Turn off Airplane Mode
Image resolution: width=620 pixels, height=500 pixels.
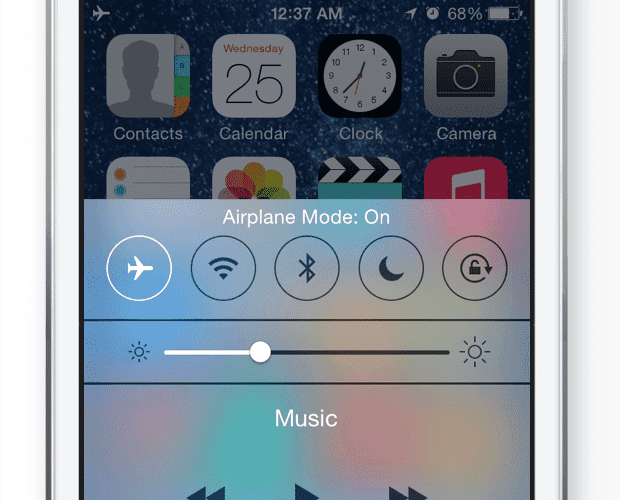[139, 269]
